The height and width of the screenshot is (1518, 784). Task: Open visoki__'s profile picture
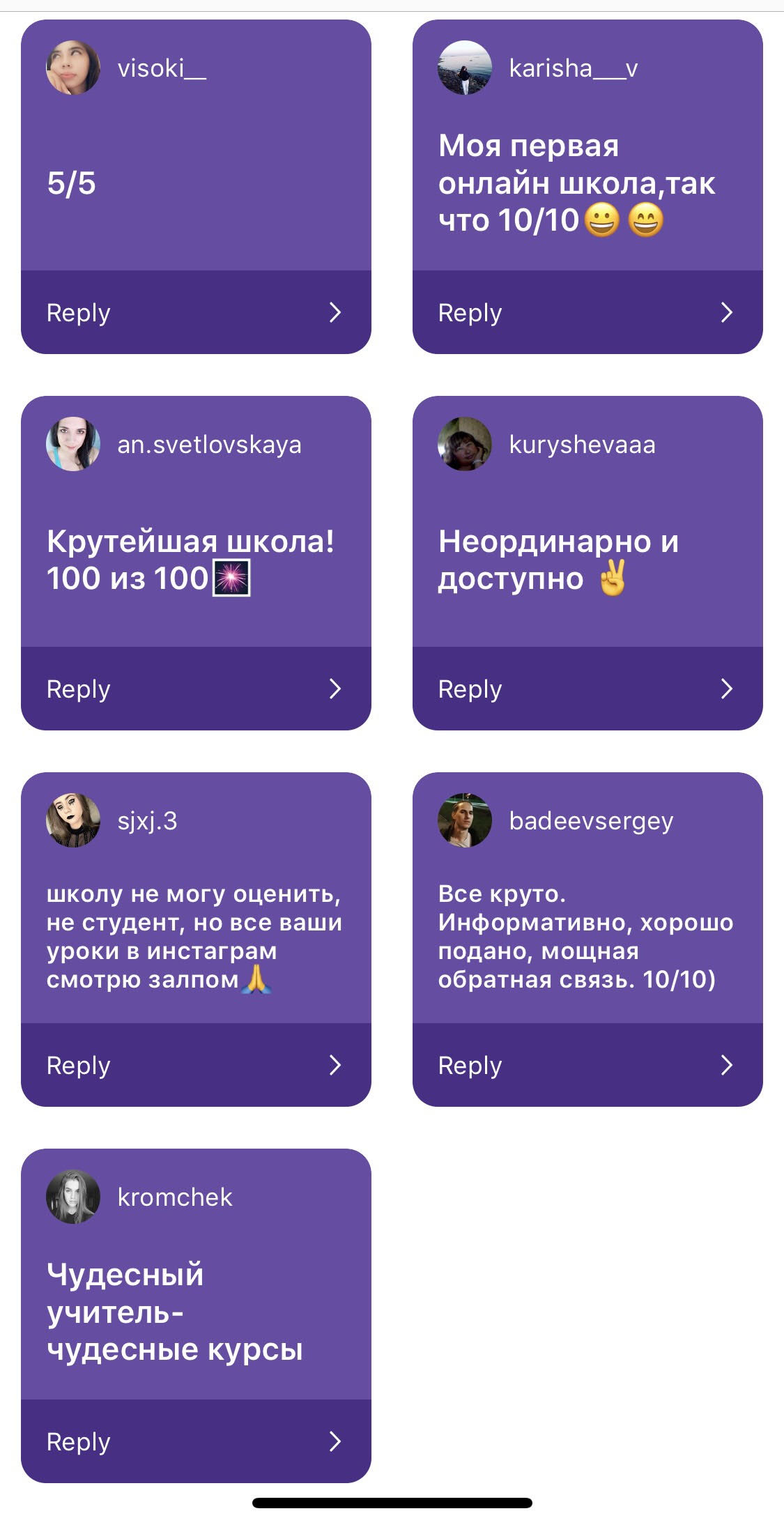(73, 68)
